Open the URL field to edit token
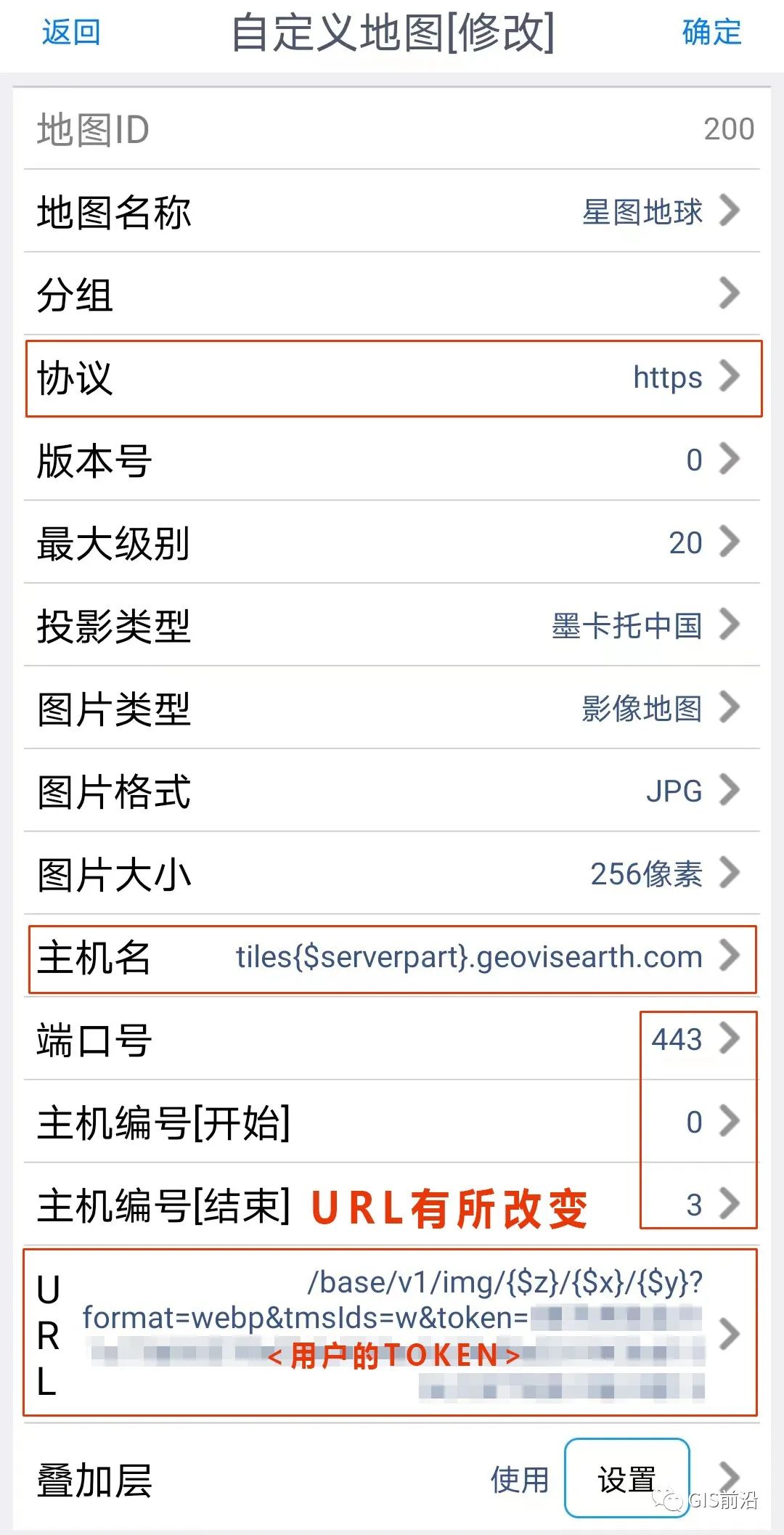 click(x=392, y=1336)
